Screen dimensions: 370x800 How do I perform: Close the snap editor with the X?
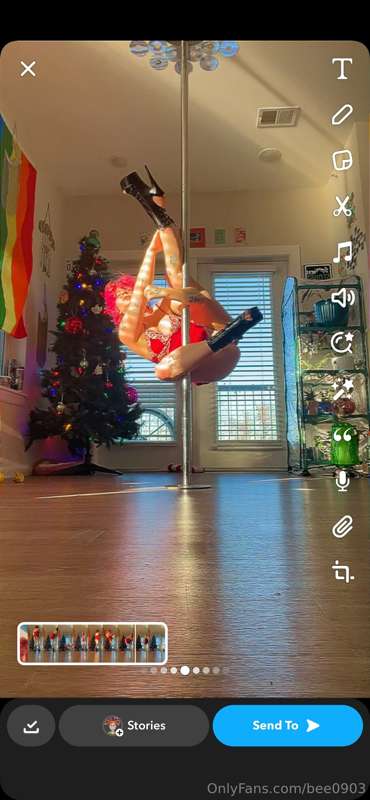[x=28, y=69]
